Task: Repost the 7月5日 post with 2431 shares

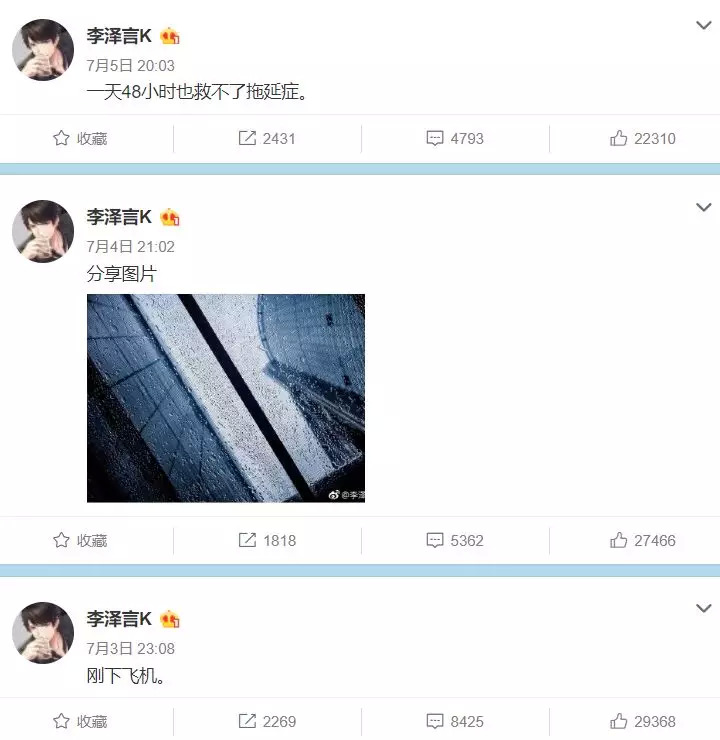Action: click(x=267, y=139)
